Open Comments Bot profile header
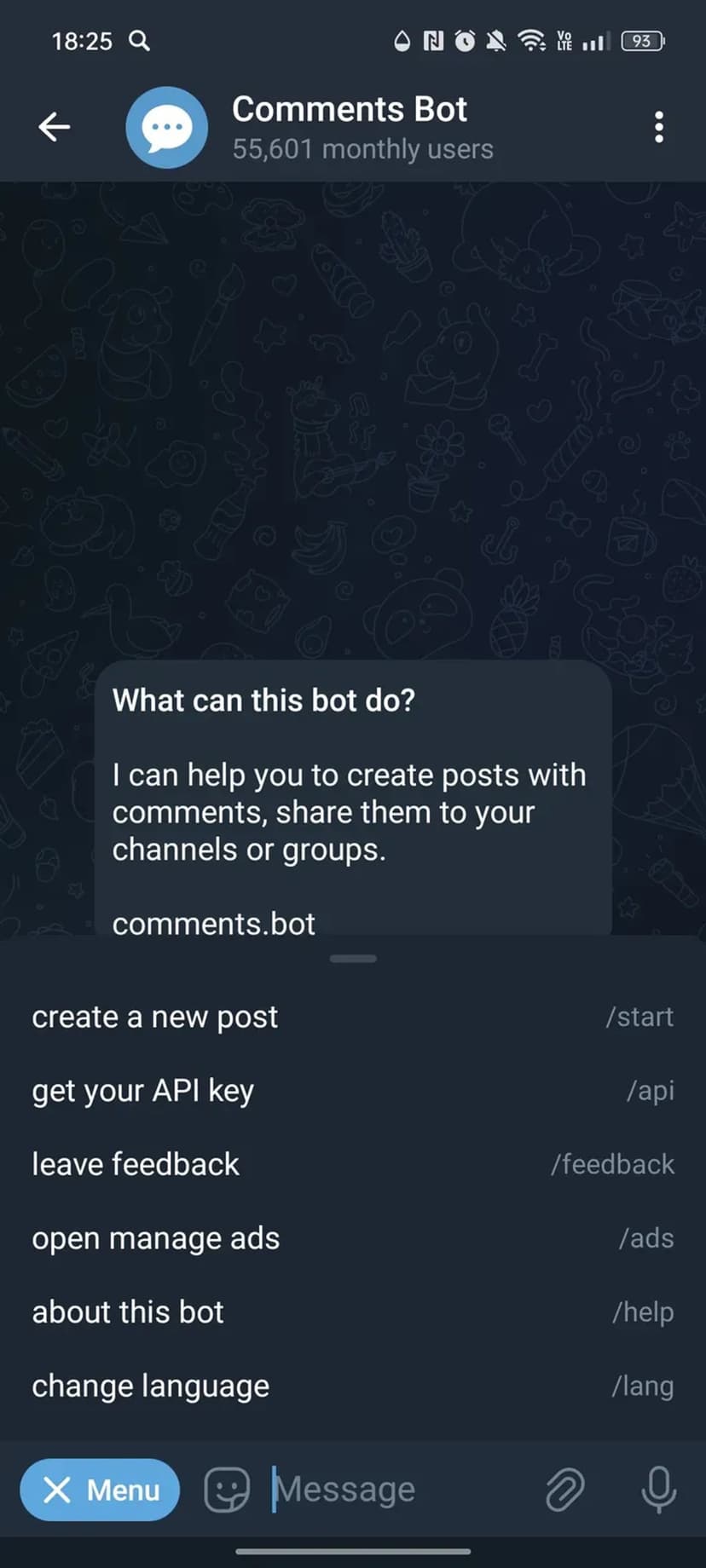706x1568 pixels. click(x=350, y=128)
